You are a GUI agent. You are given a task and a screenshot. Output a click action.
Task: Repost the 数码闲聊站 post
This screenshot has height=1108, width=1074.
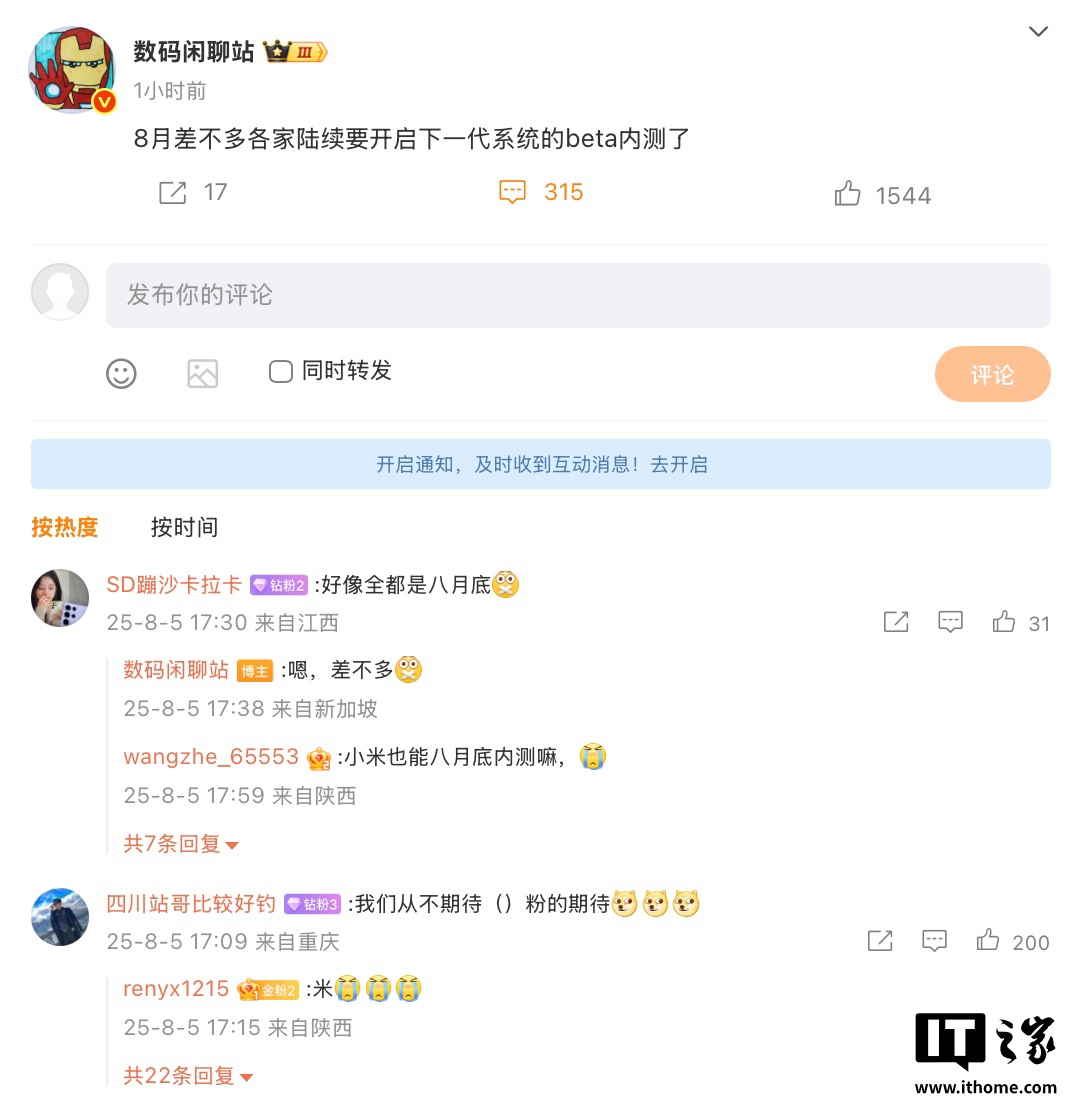pyautogui.click(x=173, y=193)
